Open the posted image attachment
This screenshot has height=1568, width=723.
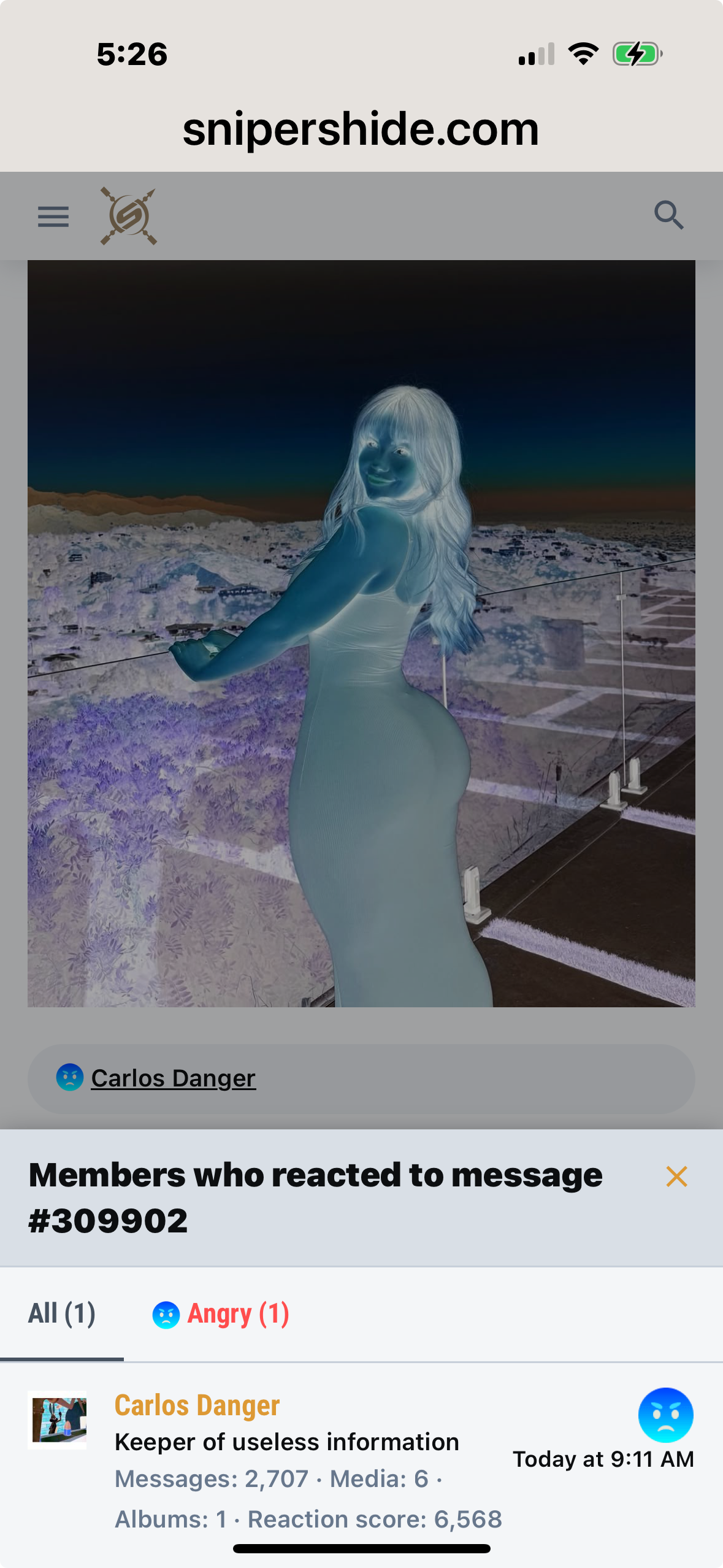click(x=361, y=633)
